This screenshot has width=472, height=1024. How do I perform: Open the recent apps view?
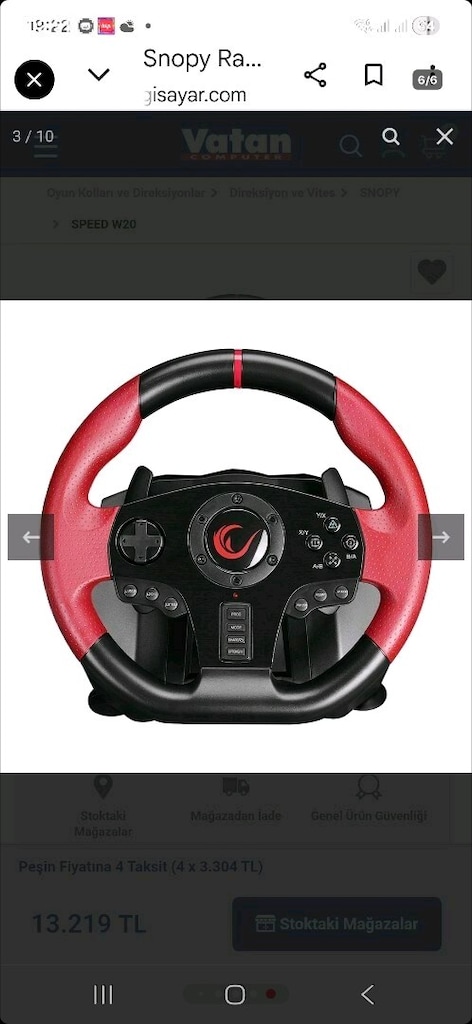[x=103, y=995]
